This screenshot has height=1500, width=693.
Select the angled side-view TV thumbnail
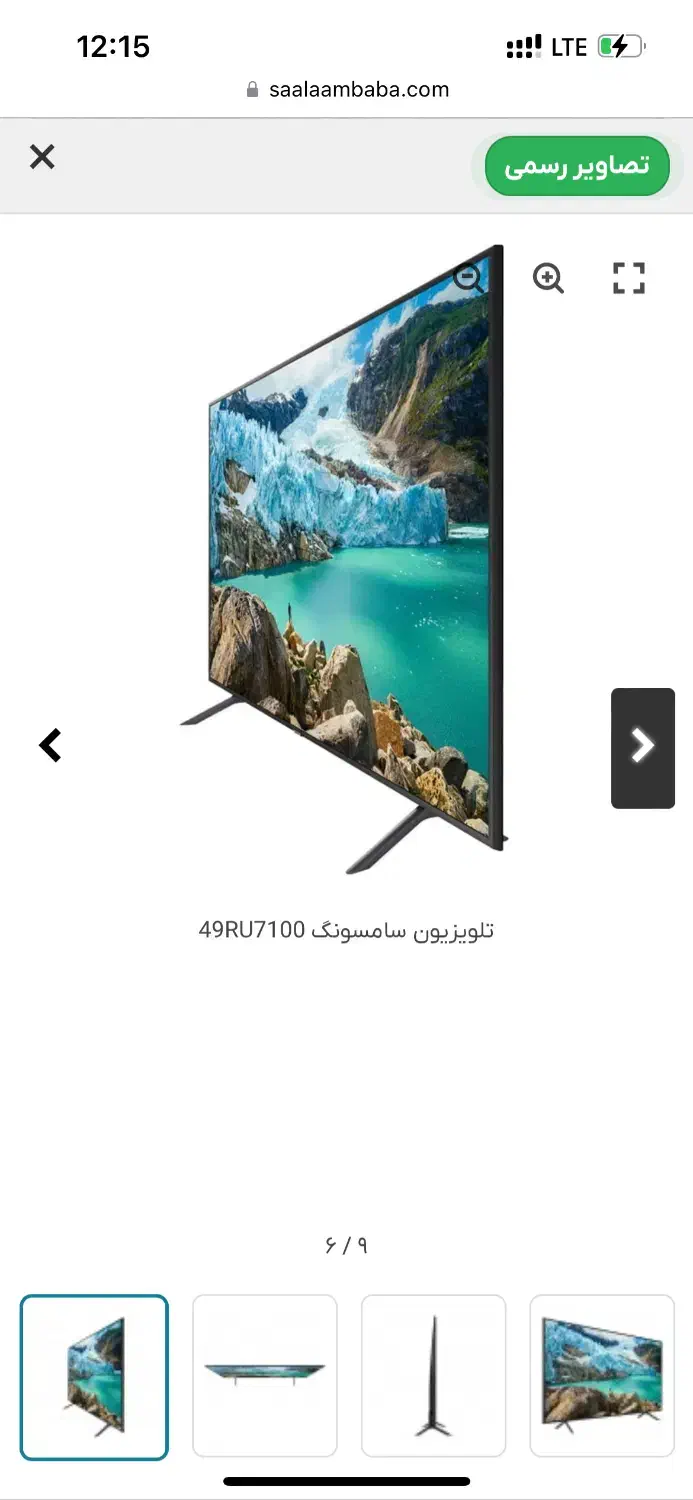95,1376
